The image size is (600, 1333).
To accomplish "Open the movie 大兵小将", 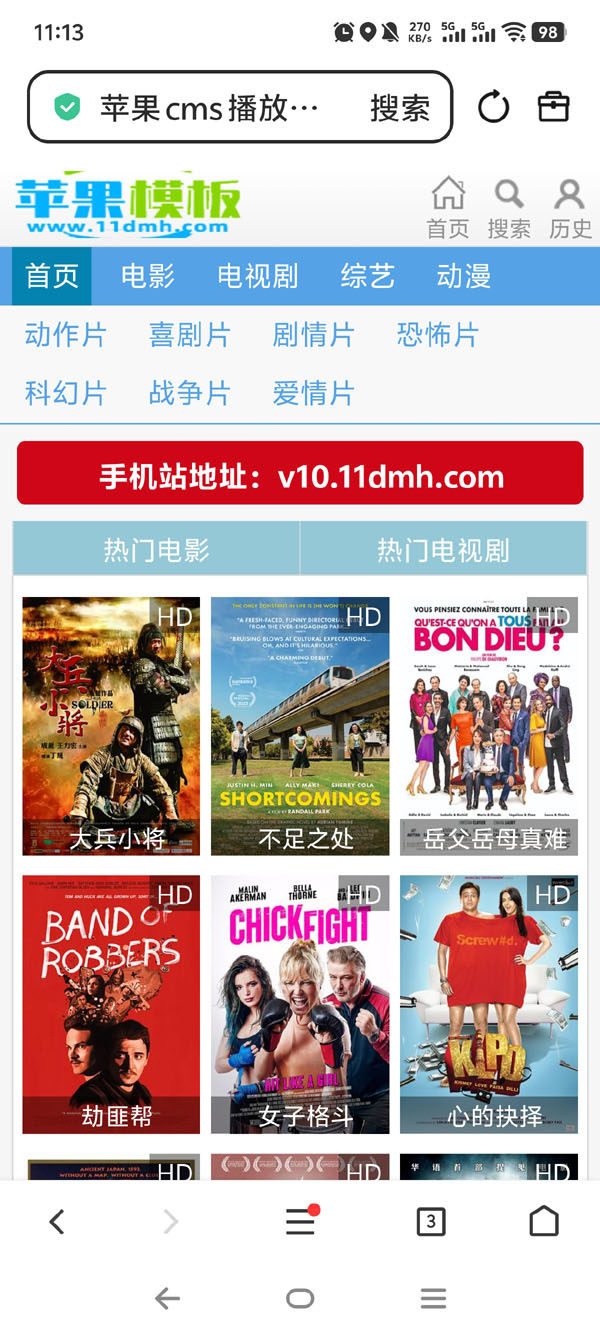I will pos(111,726).
